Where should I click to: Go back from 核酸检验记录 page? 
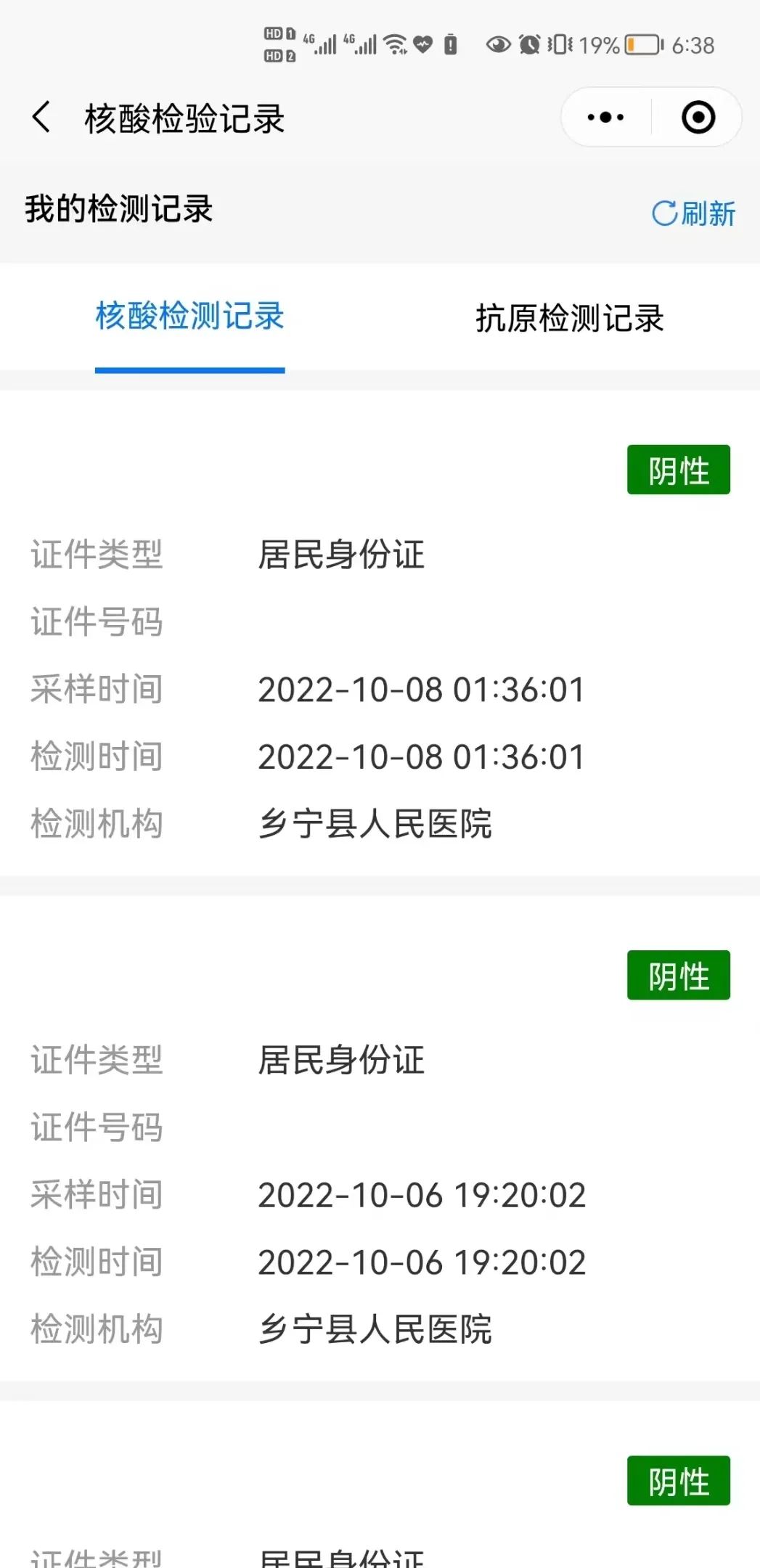tap(42, 117)
